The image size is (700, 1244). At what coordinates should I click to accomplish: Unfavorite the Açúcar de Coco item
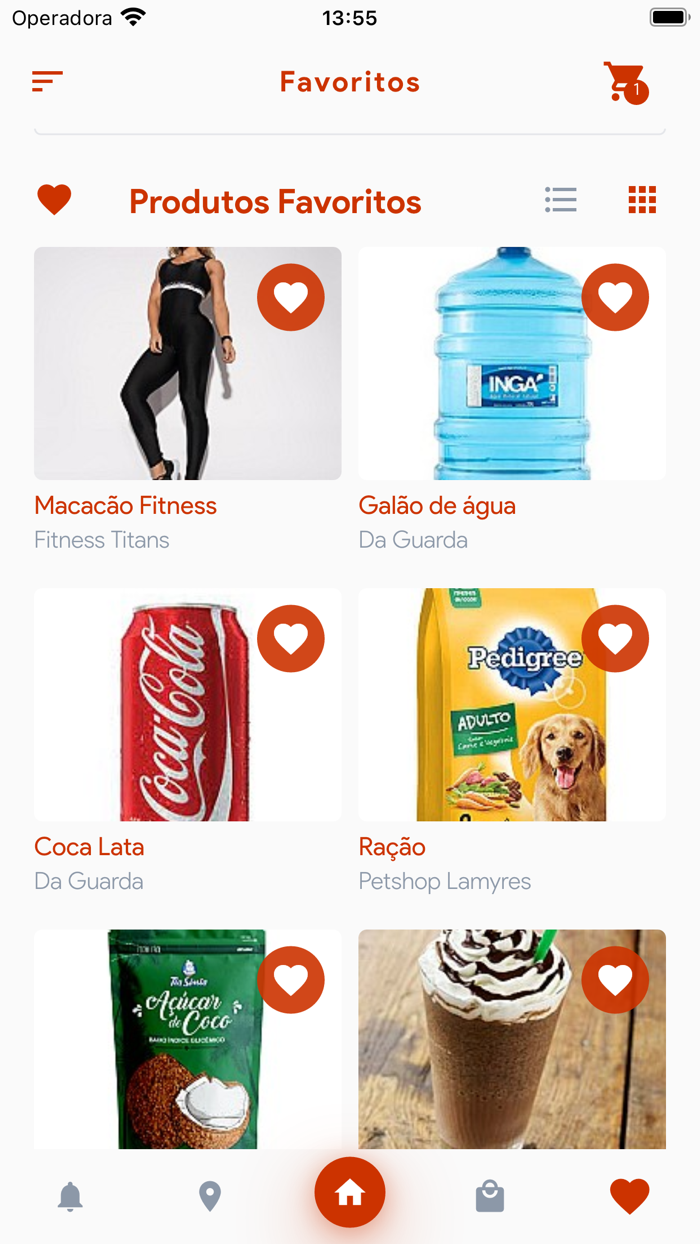click(291, 980)
